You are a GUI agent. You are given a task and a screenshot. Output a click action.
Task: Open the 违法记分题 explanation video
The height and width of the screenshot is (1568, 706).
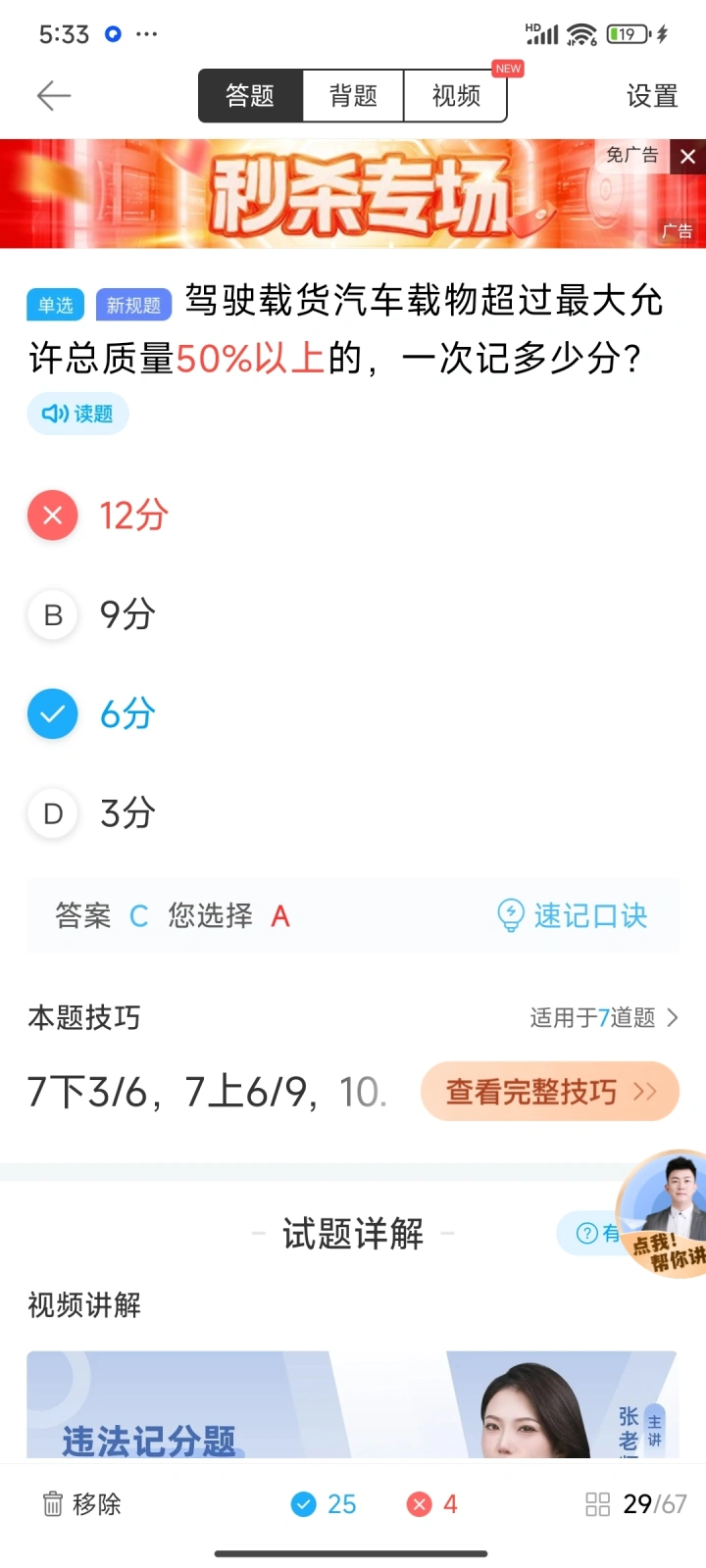click(x=352, y=1404)
